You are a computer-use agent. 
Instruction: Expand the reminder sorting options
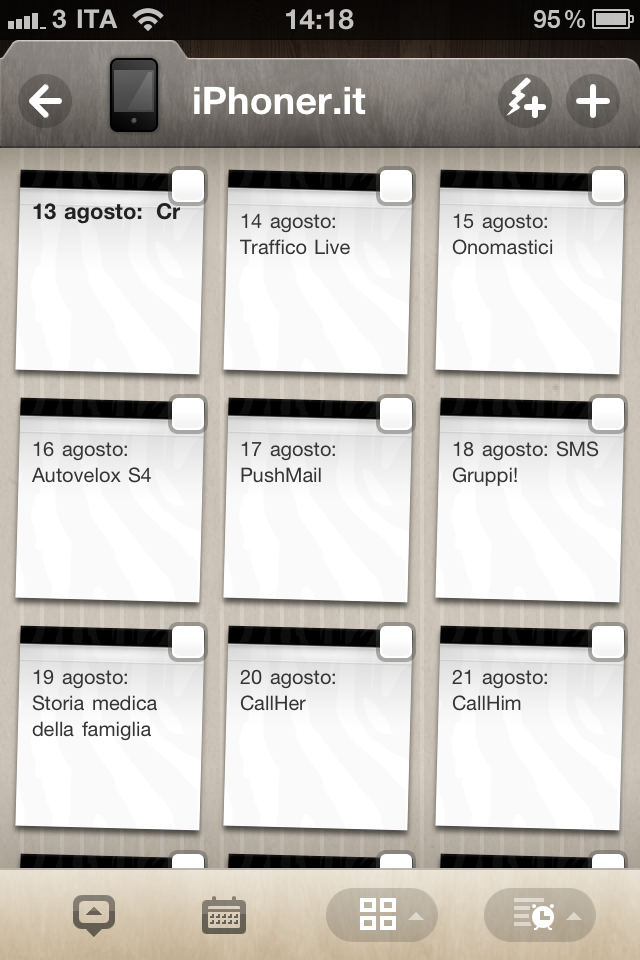[x=540, y=915]
